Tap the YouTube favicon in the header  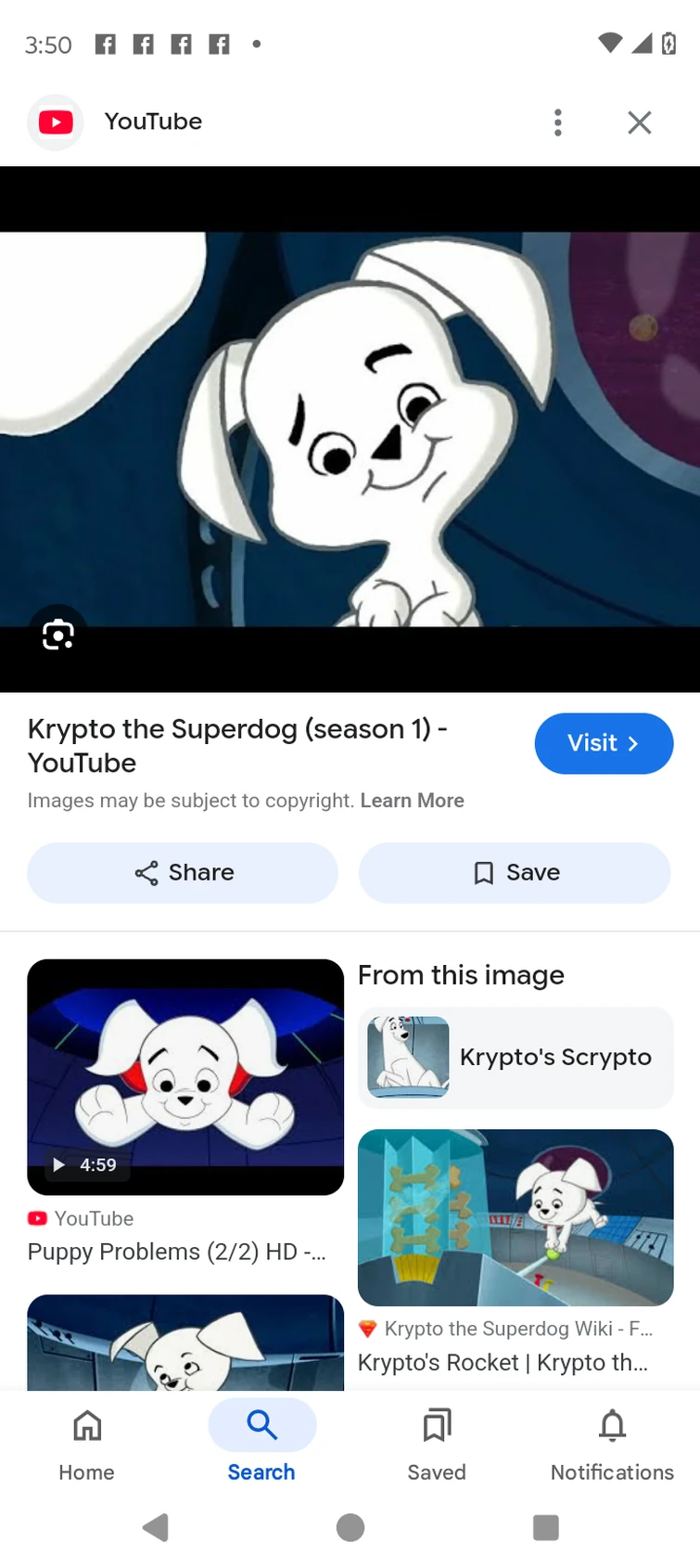pos(55,122)
